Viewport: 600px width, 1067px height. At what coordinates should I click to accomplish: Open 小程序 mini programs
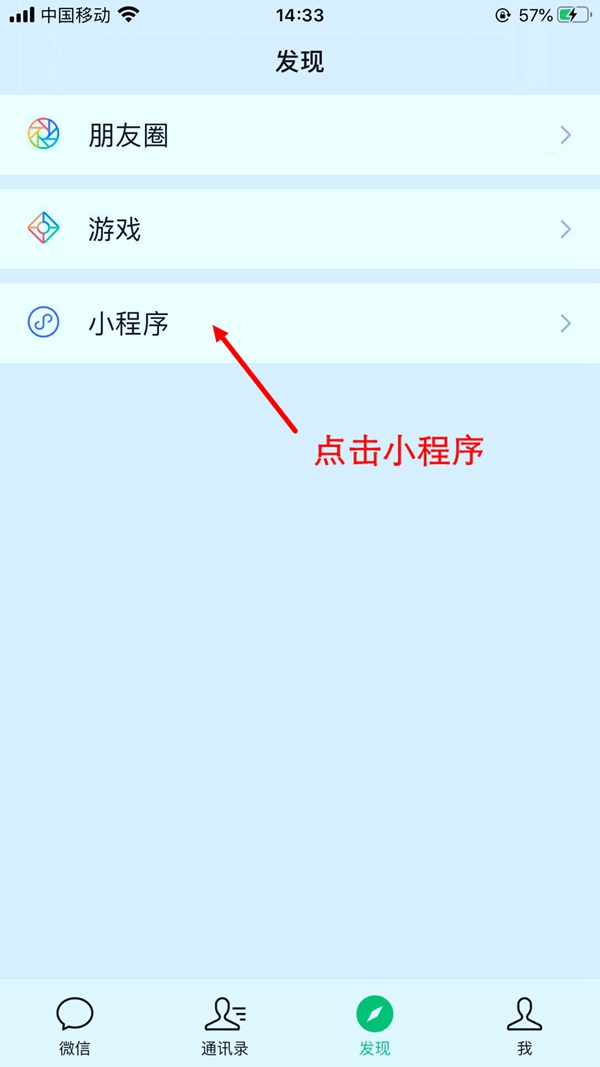click(300, 323)
